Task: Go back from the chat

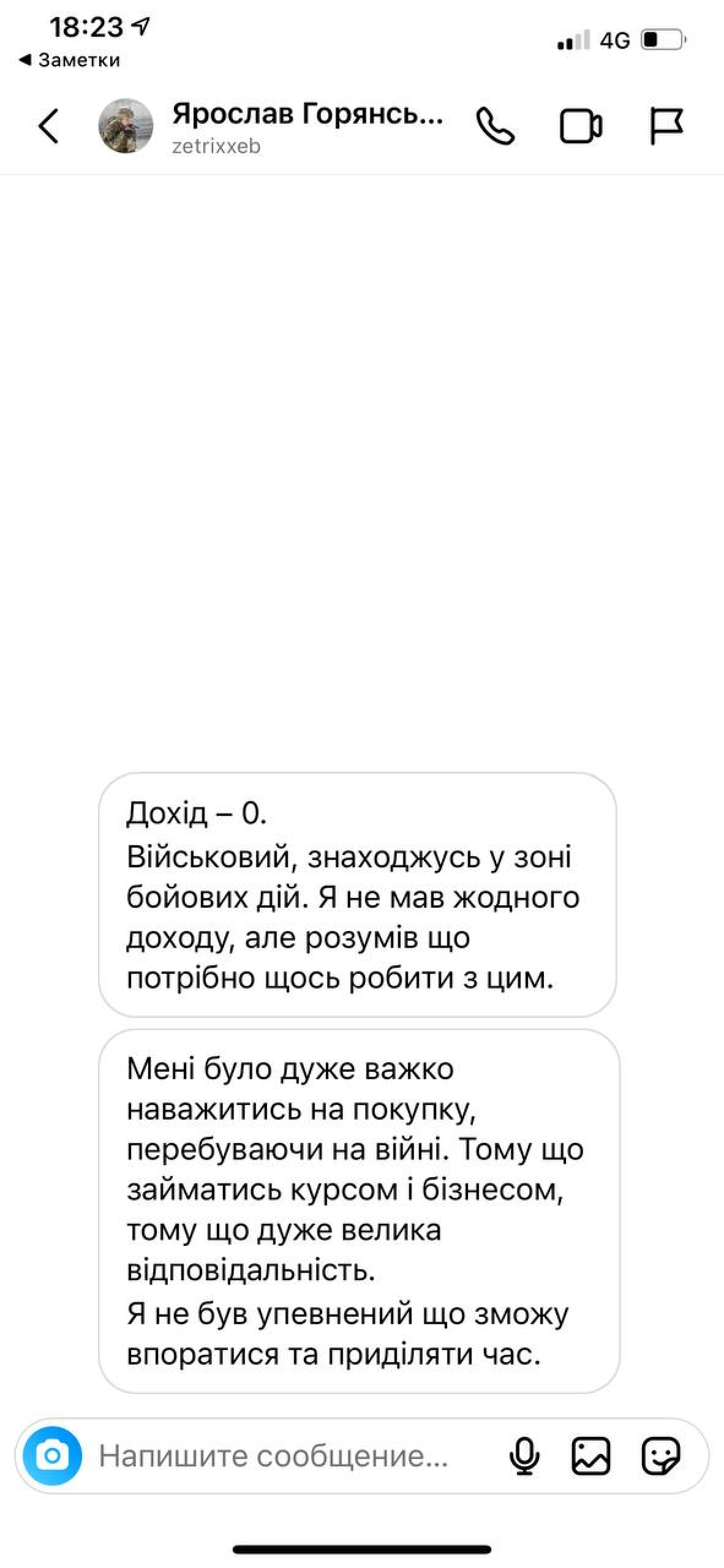Action: (x=49, y=126)
